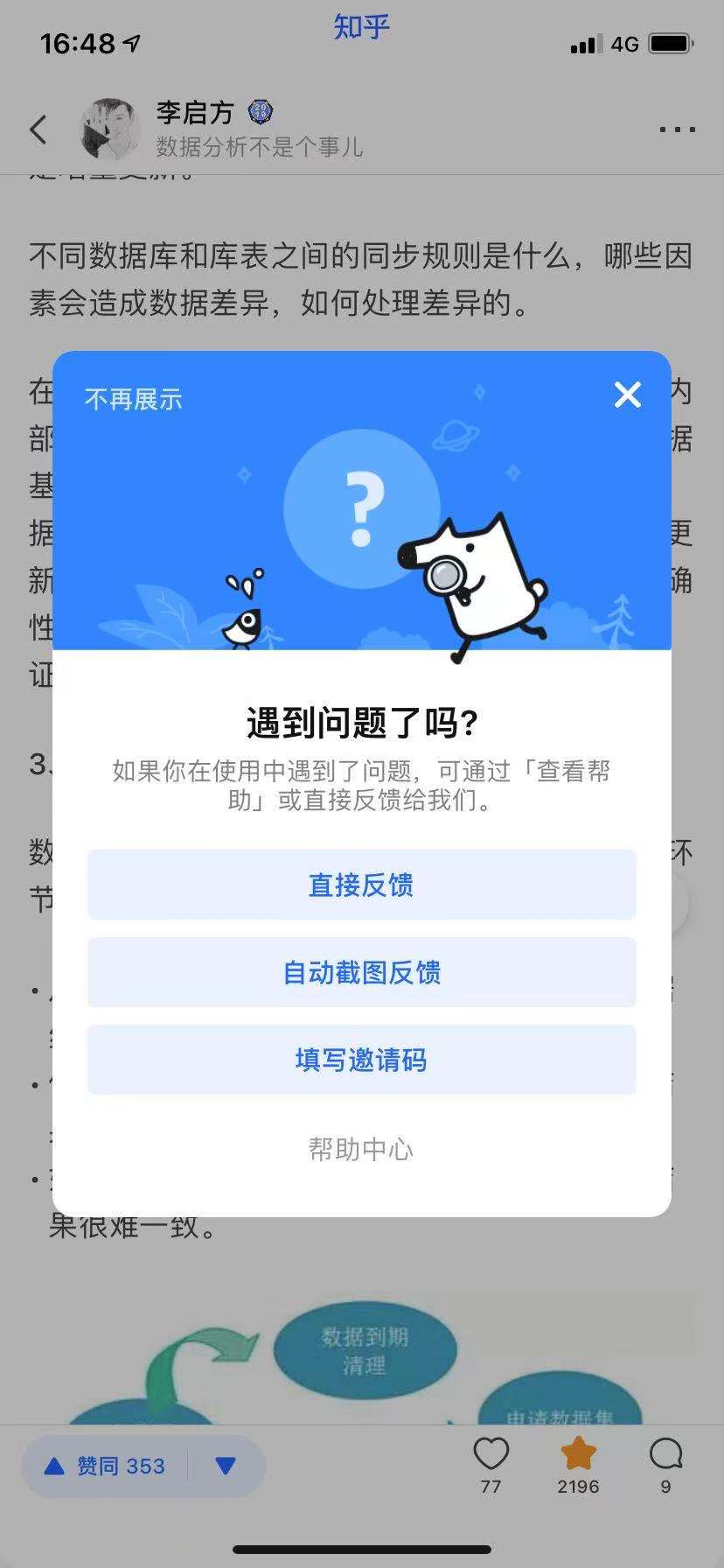Open 李启方's profile avatar
Screen dimensions: 724x1568
click(111, 129)
